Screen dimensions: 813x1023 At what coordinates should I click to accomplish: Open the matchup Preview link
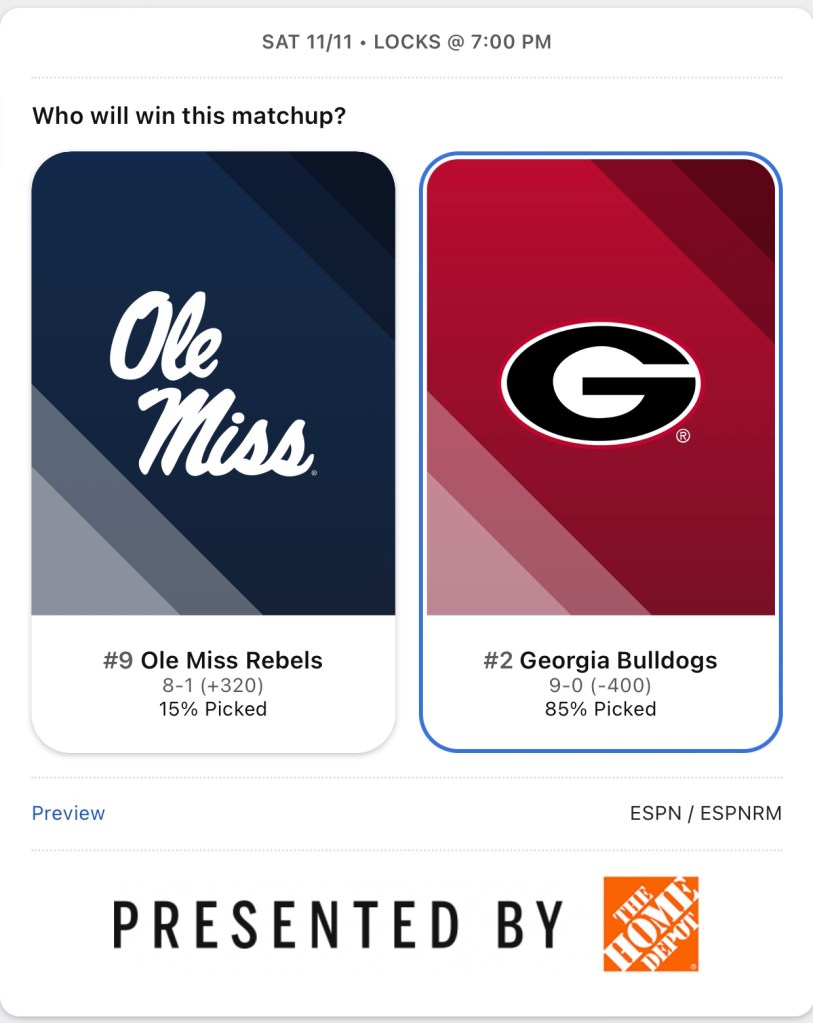tap(68, 813)
